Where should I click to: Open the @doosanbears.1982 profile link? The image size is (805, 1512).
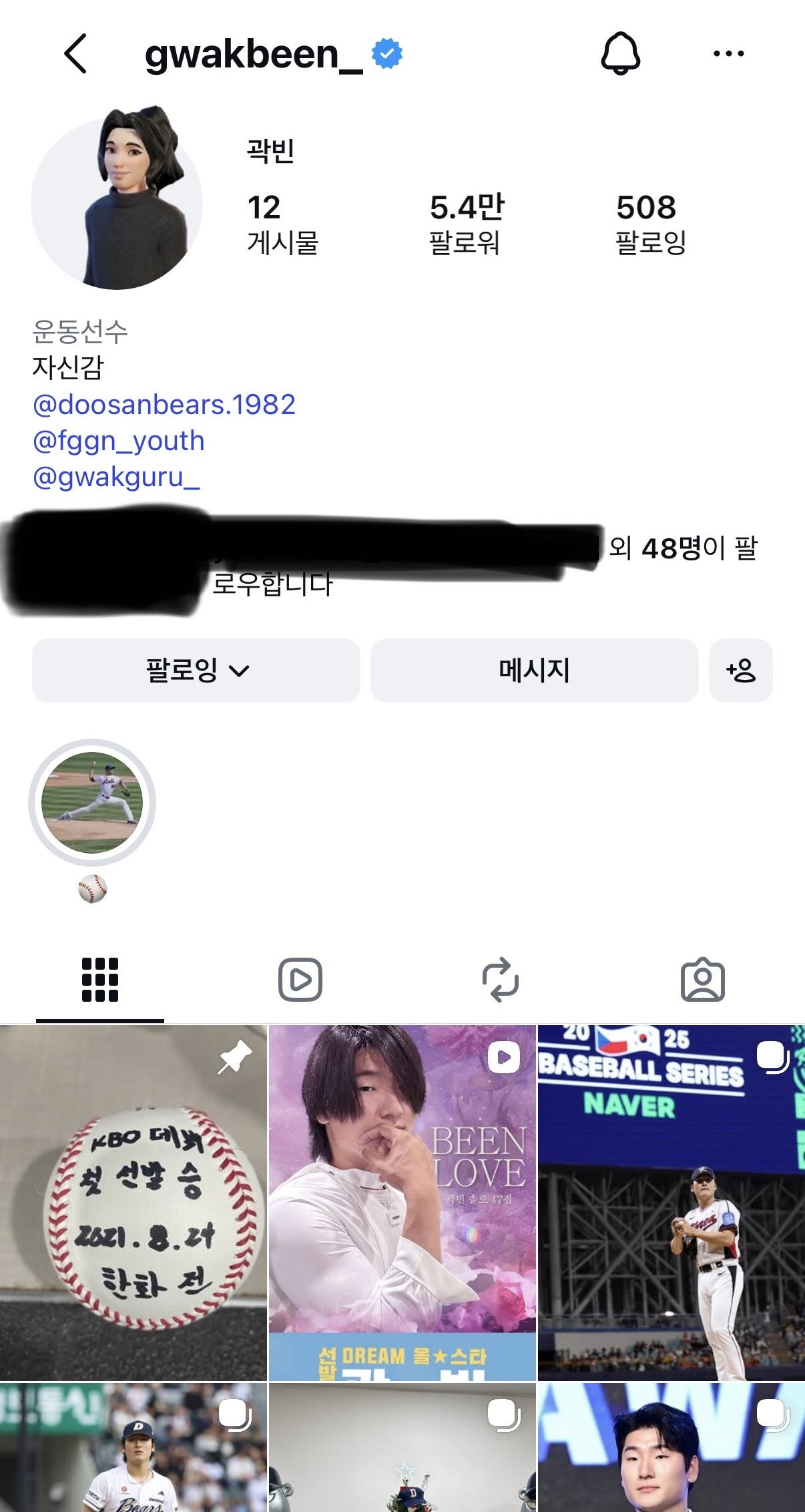point(164,405)
